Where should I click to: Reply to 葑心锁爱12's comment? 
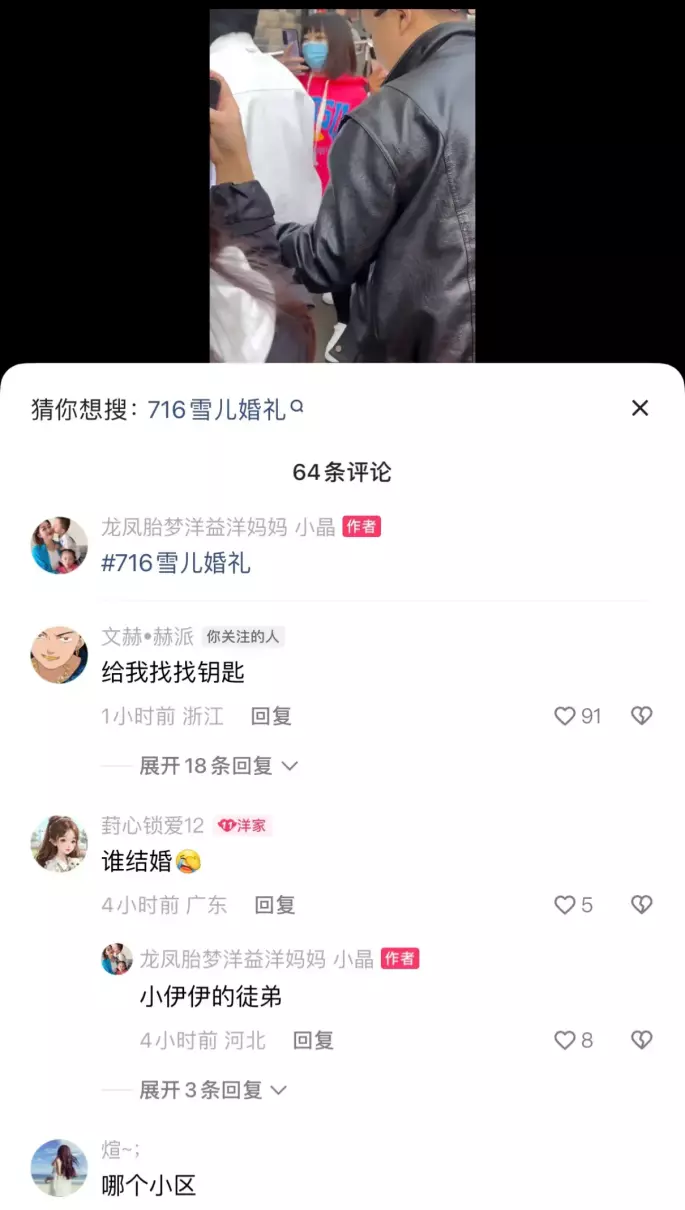274,905
